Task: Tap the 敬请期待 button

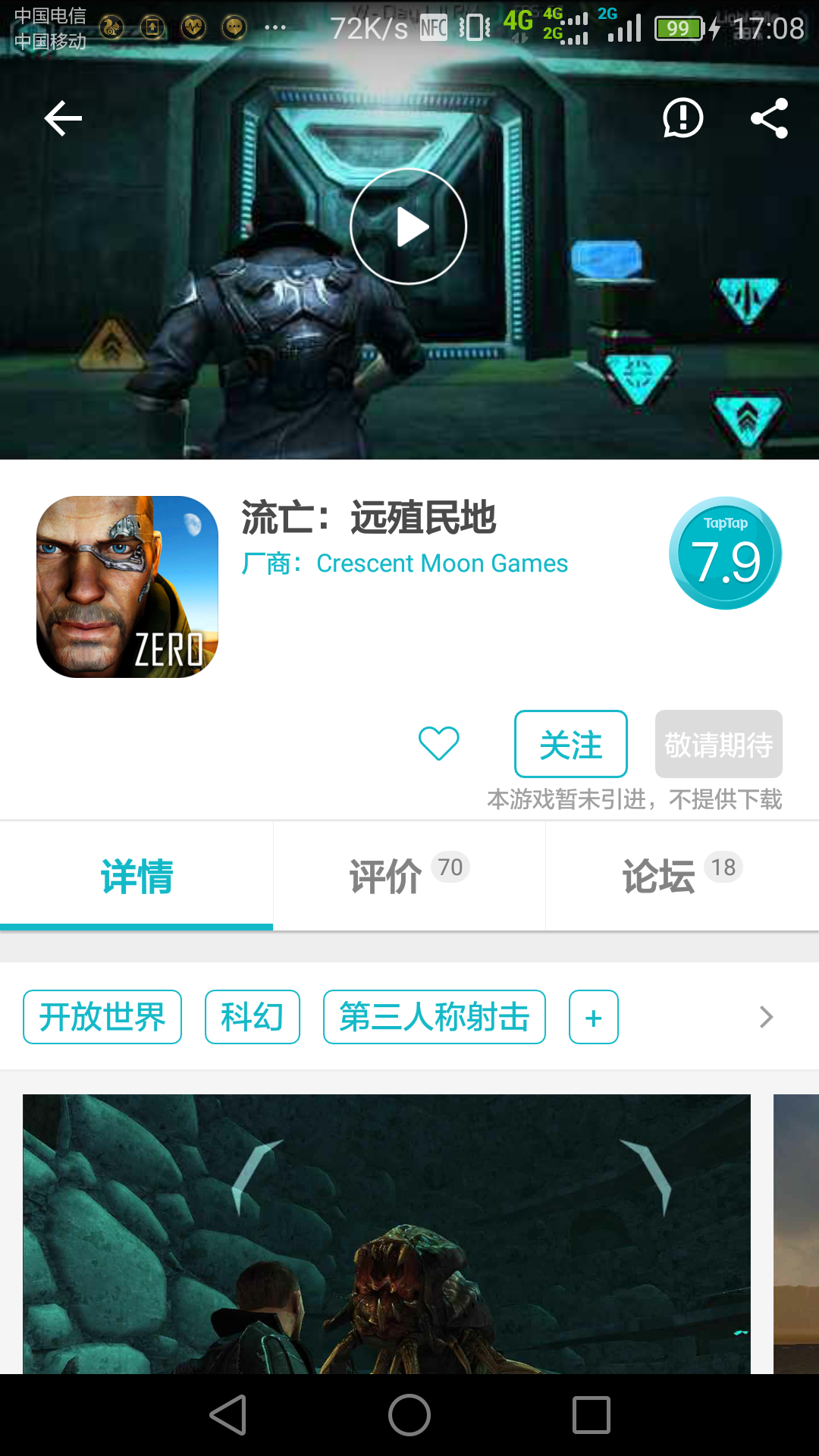Action: (718, 744)
